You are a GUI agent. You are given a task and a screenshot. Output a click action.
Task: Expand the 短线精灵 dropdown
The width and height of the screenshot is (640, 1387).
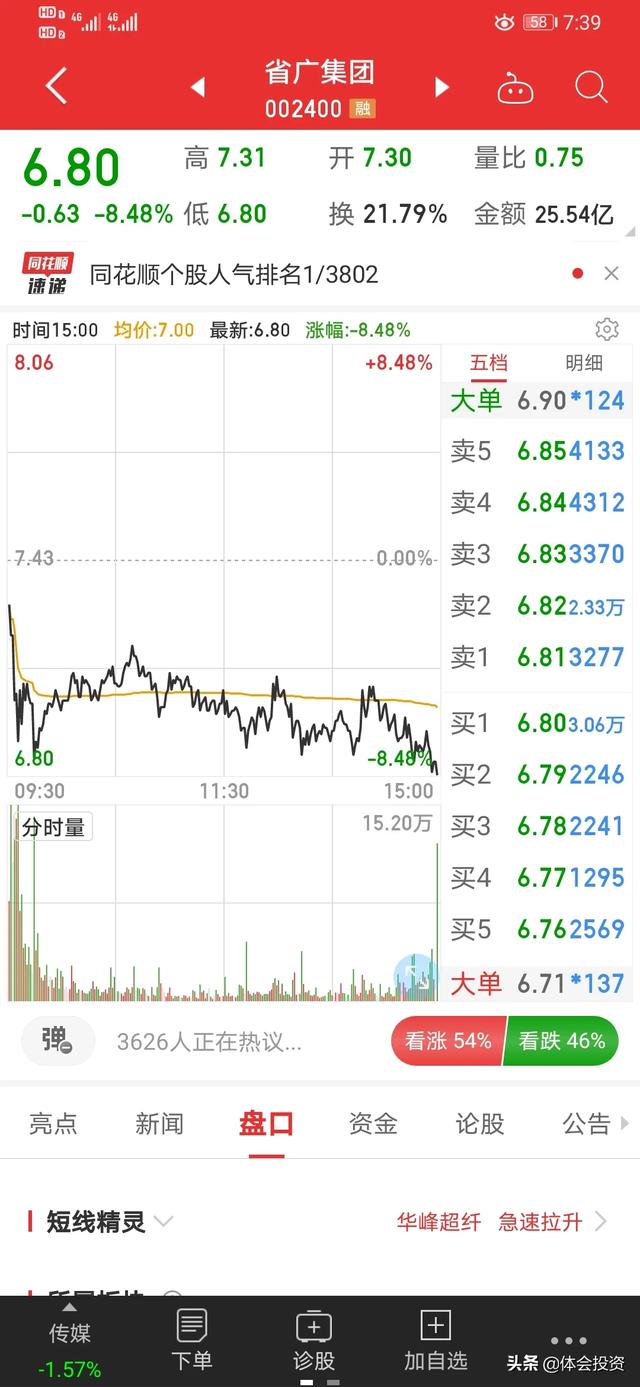[x=164, y=1221]
